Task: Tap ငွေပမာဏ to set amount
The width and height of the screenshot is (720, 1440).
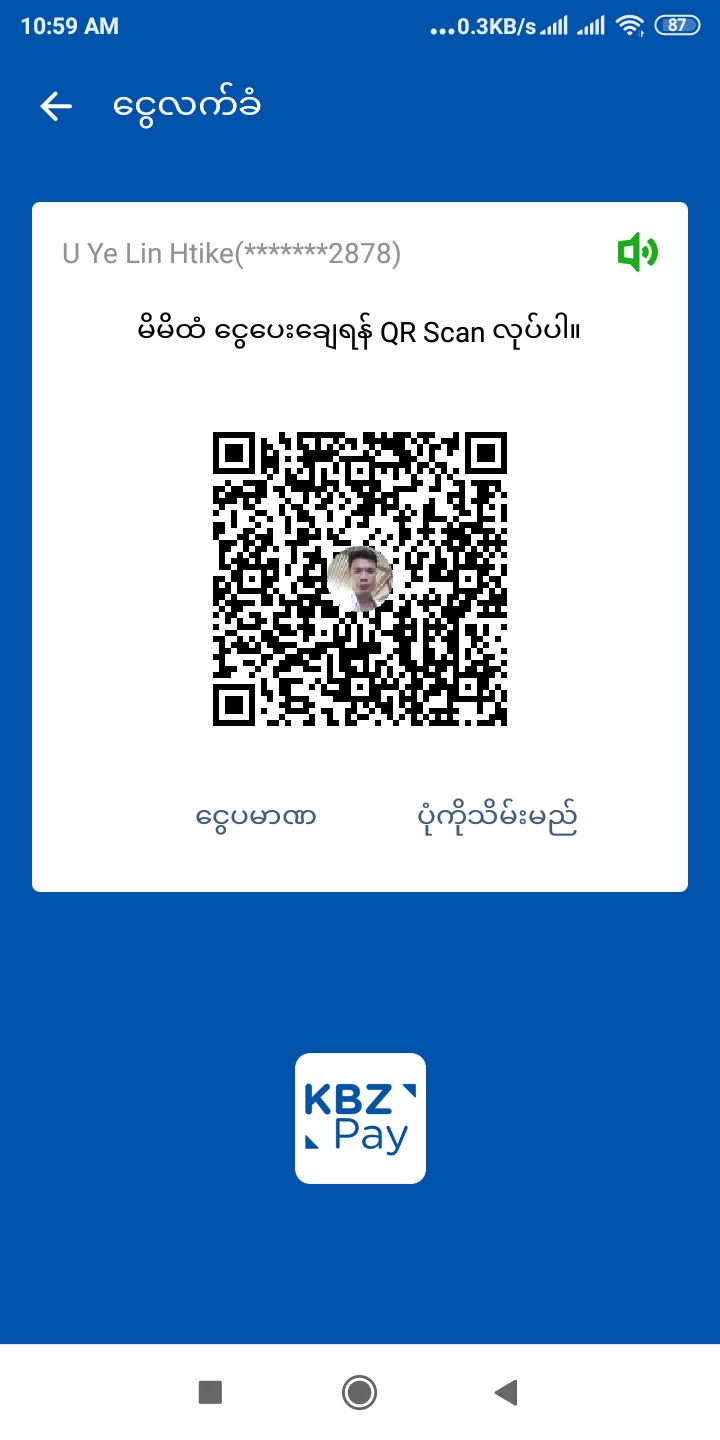Action: tap(257, 817)
